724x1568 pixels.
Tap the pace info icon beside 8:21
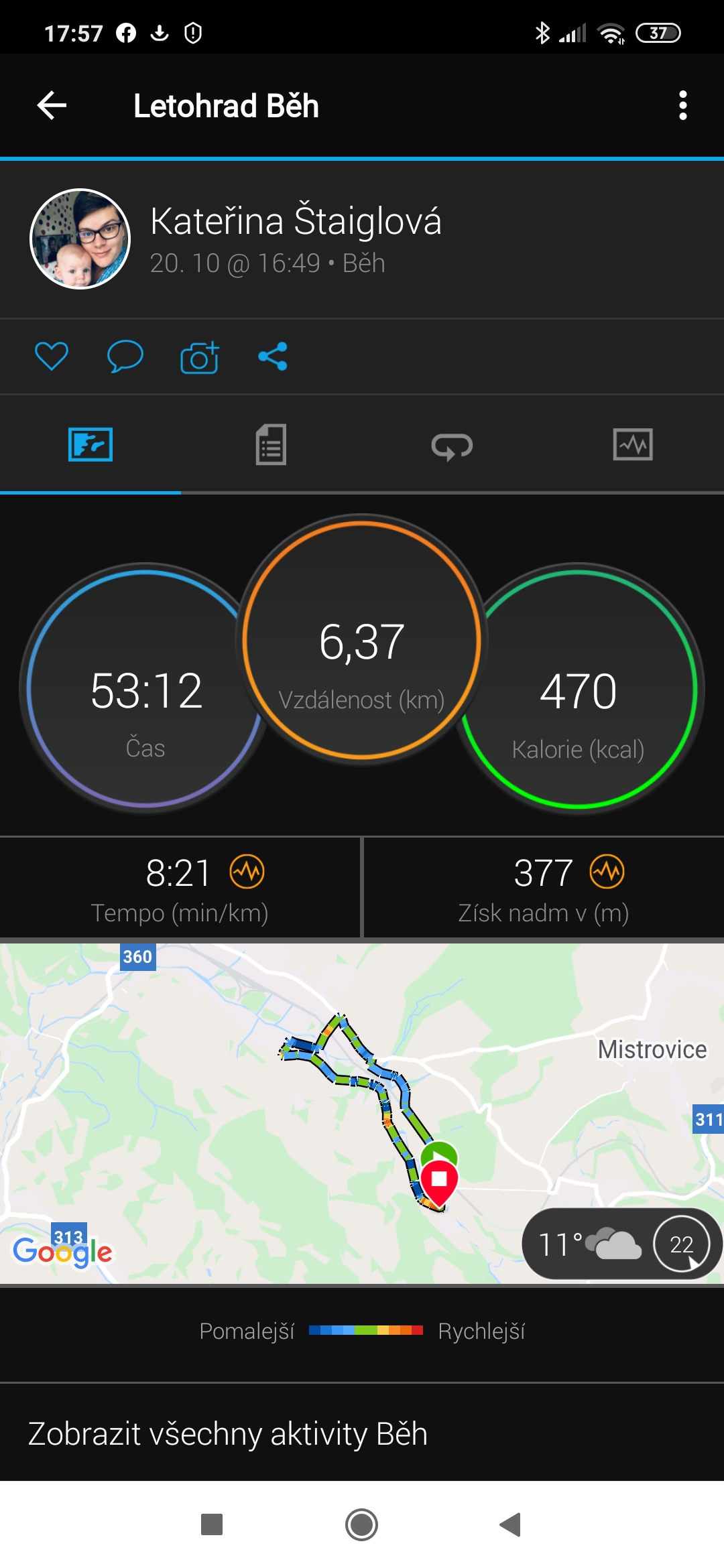coord(247,872)
